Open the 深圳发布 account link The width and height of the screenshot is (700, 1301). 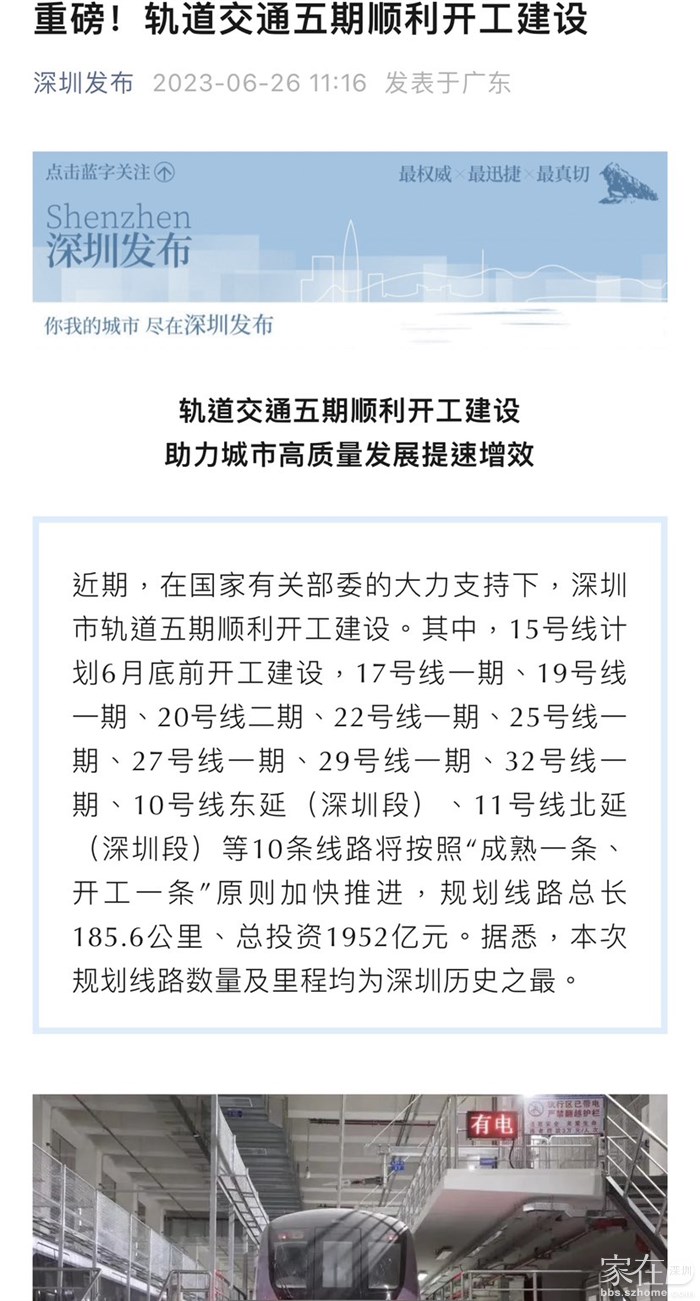pyautogui.click(x=83, y=82)
